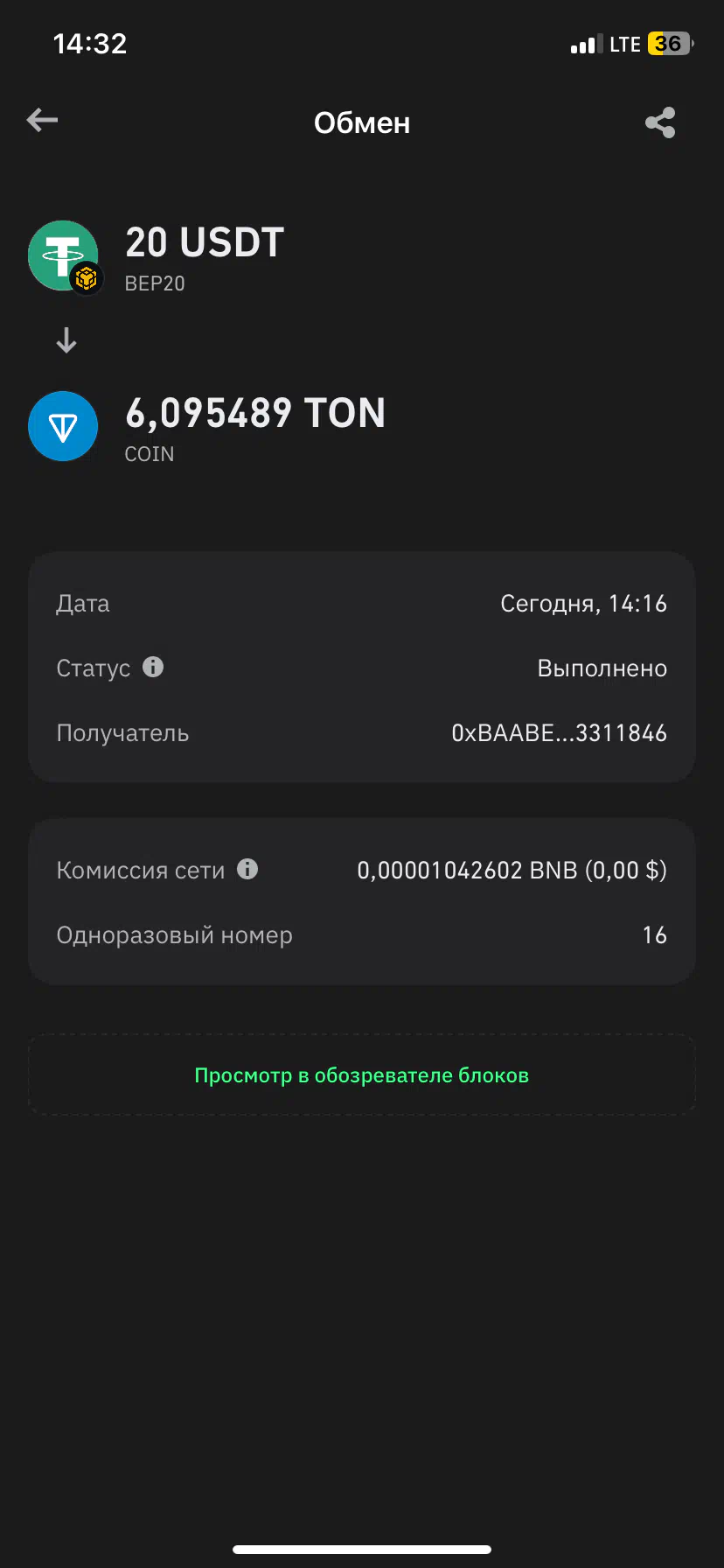Open the info icon next to Статус

click(x=153, y=668)
